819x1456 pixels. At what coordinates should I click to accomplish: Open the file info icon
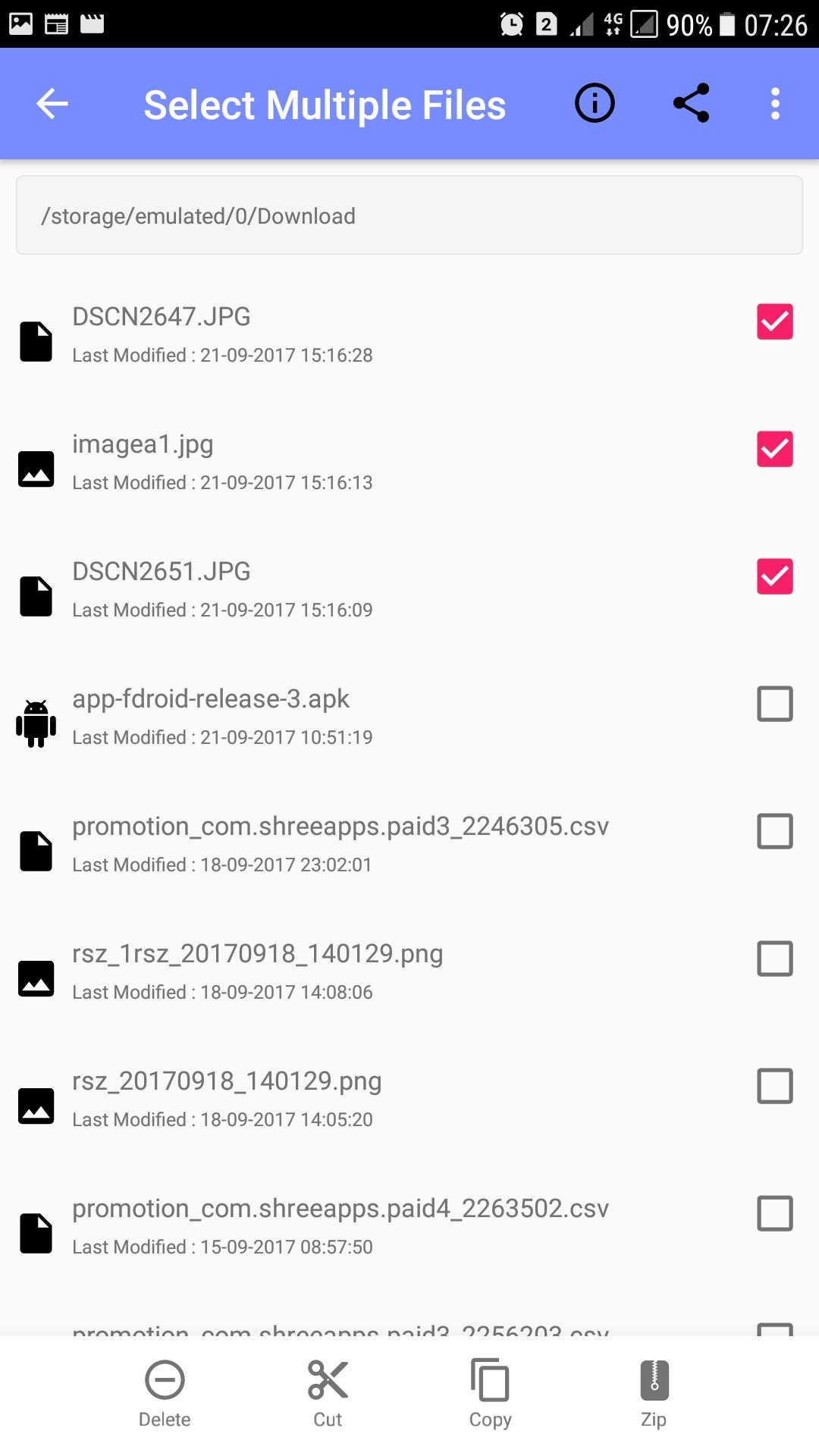pyautogui.click(x=595, y=103)
